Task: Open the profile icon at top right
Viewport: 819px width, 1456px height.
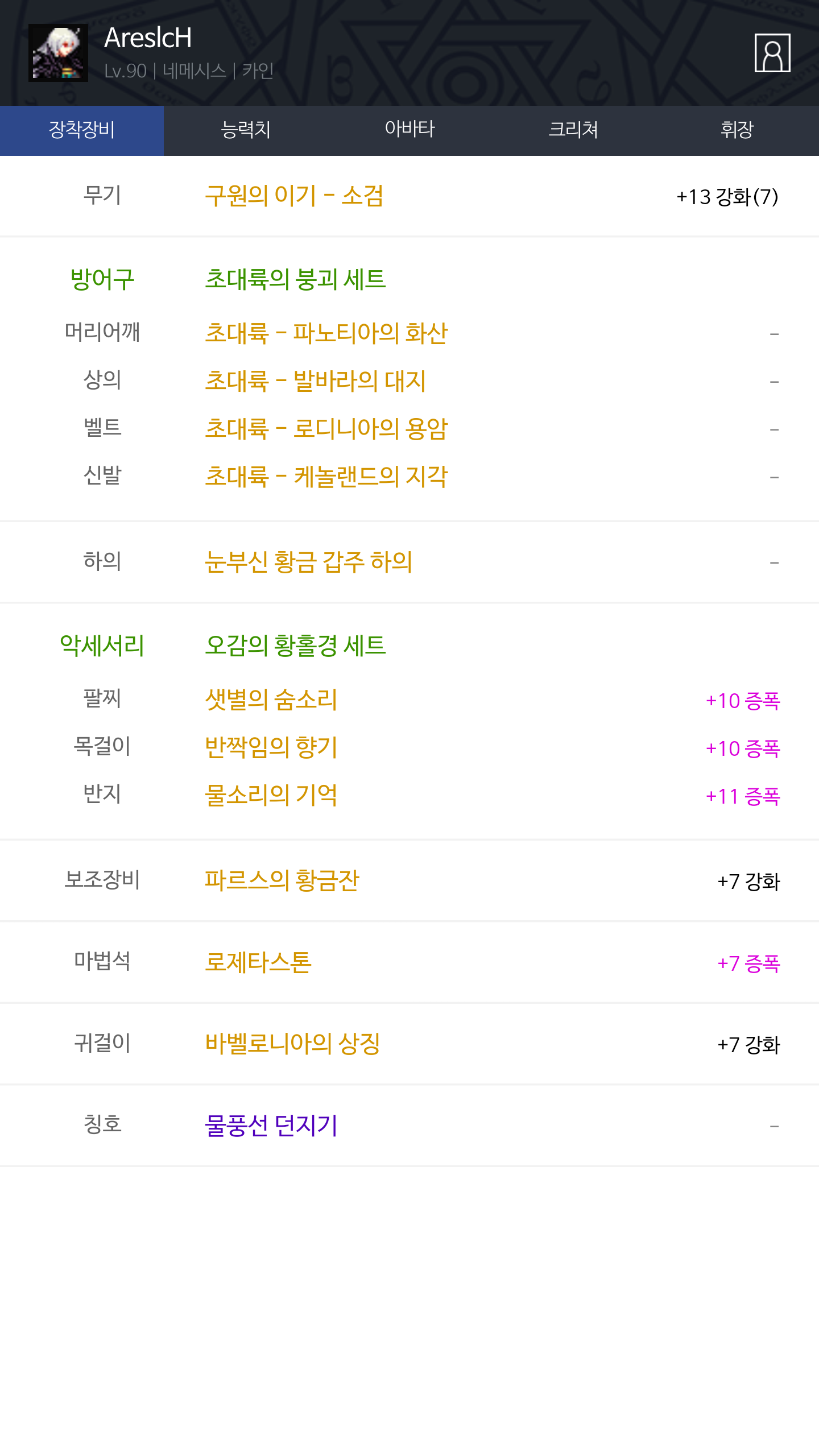Action: coord(772,53)
